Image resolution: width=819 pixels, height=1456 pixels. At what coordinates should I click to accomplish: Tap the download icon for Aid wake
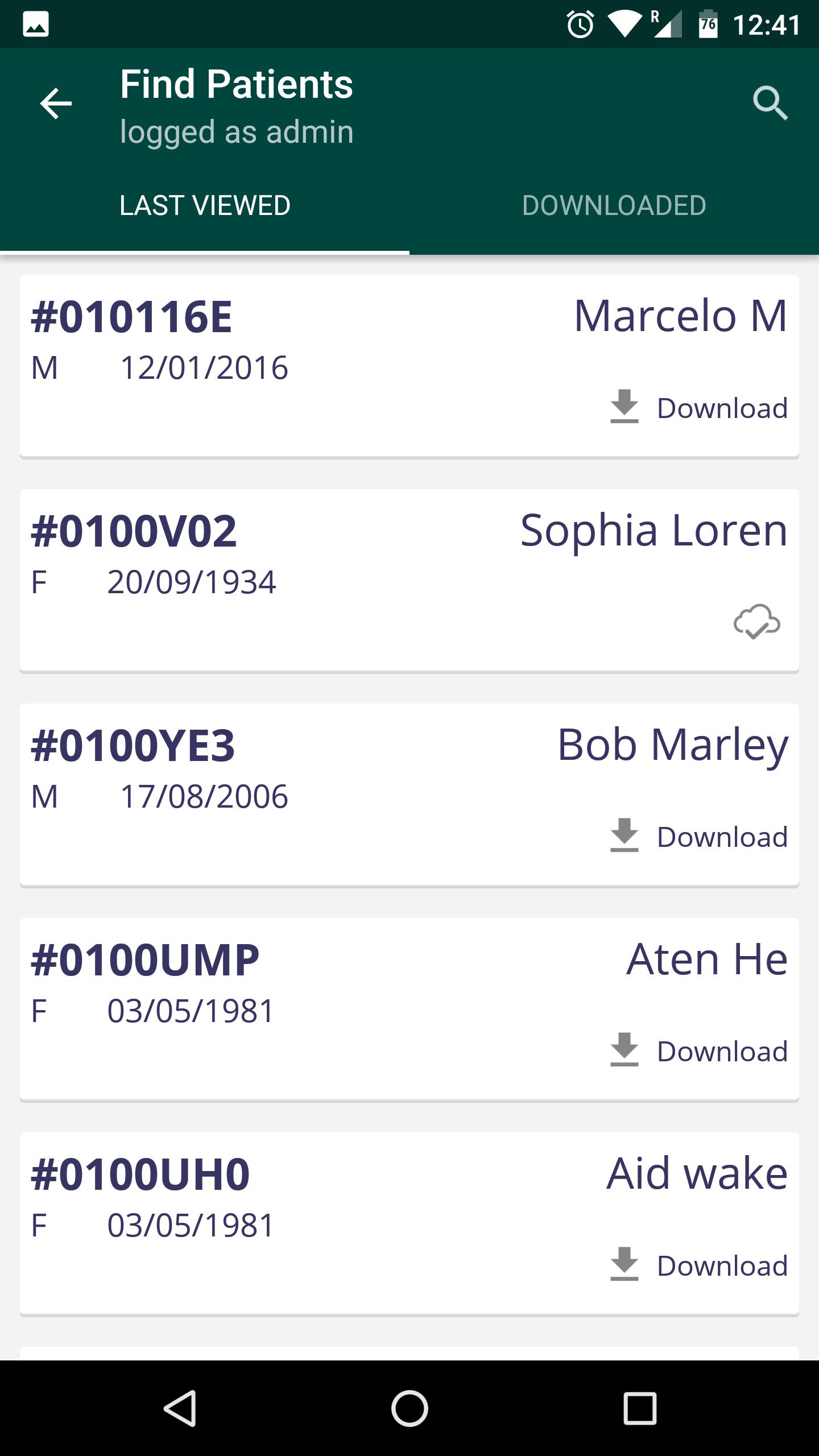coord(624,1266)
